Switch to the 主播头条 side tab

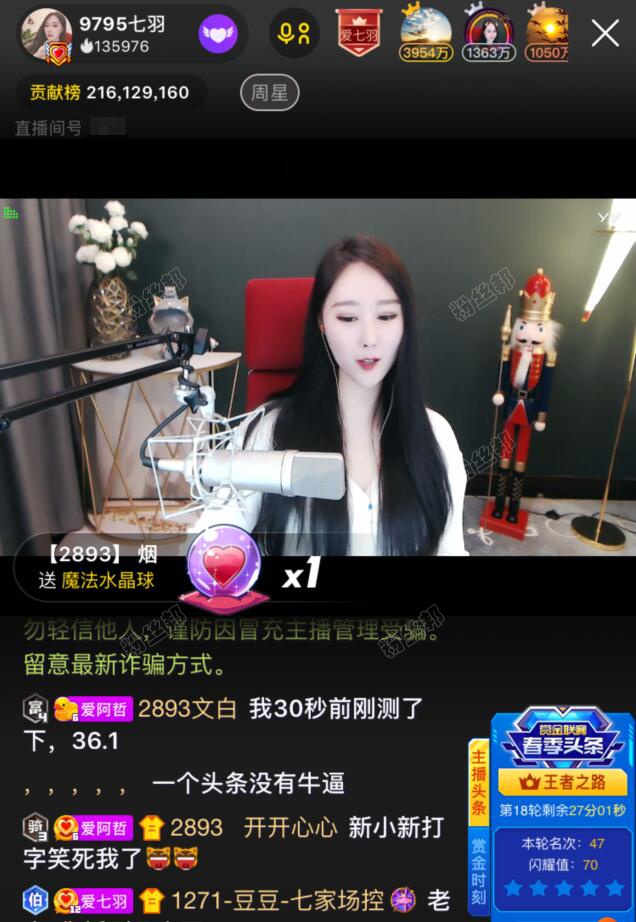tap(479, 779)
